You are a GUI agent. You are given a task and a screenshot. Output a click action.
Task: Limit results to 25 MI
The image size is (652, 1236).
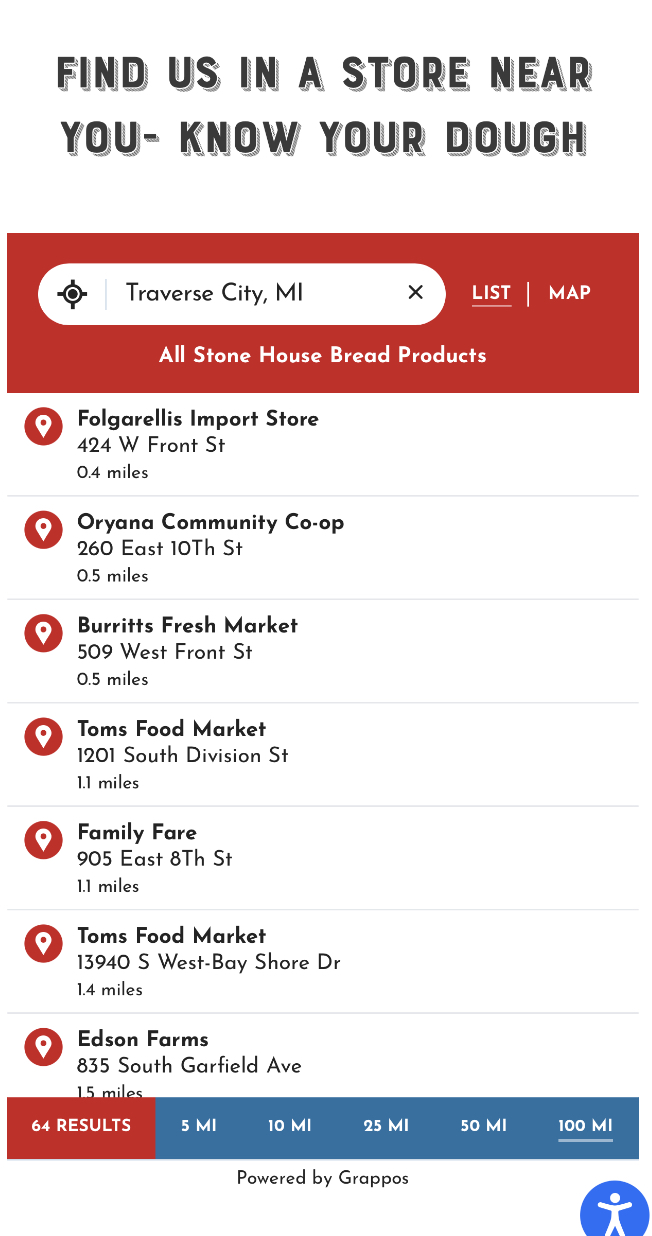point(386,1126)
